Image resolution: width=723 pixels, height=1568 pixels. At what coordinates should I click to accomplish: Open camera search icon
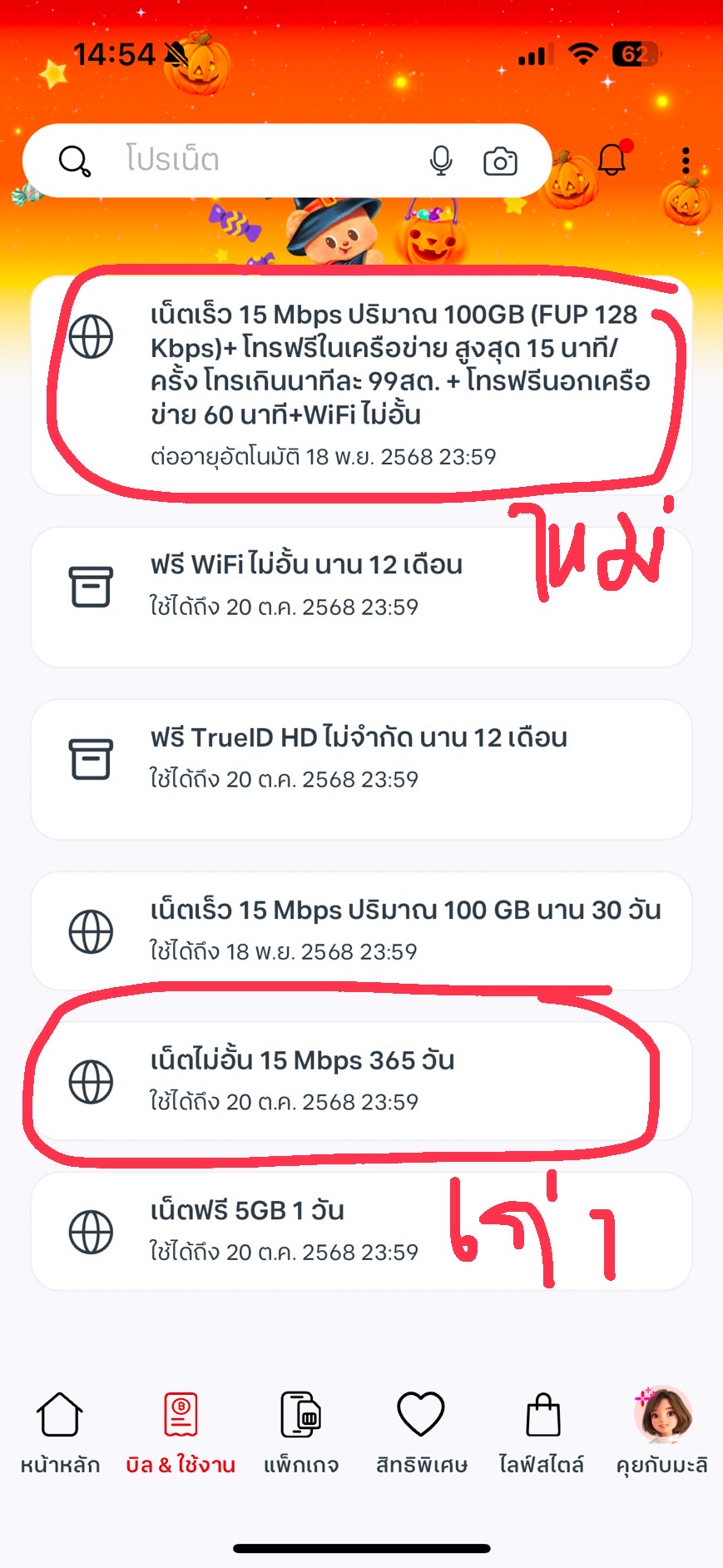click(x=500, y=161)
